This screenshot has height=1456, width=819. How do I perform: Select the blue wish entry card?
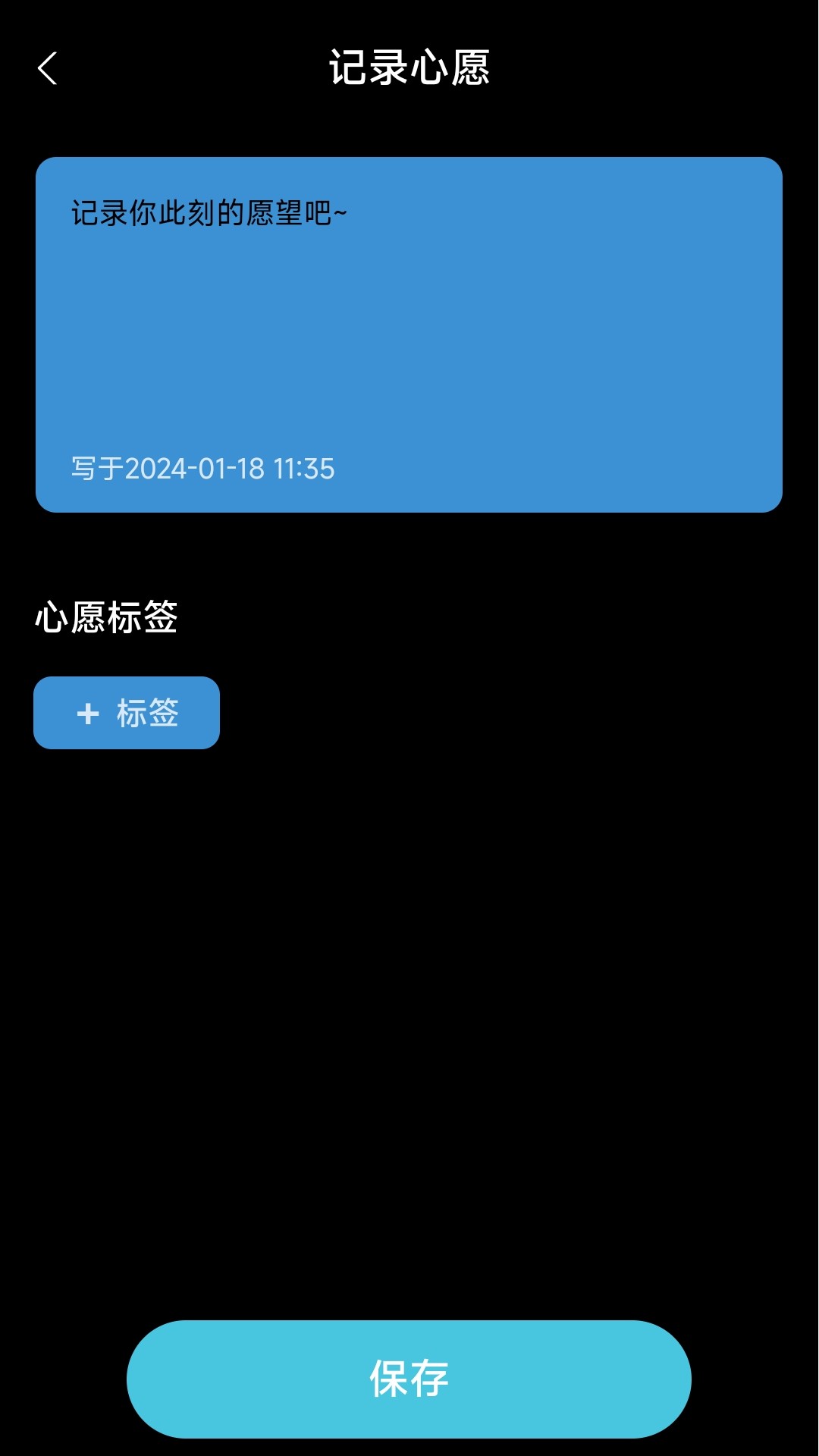tap(409, 334)
